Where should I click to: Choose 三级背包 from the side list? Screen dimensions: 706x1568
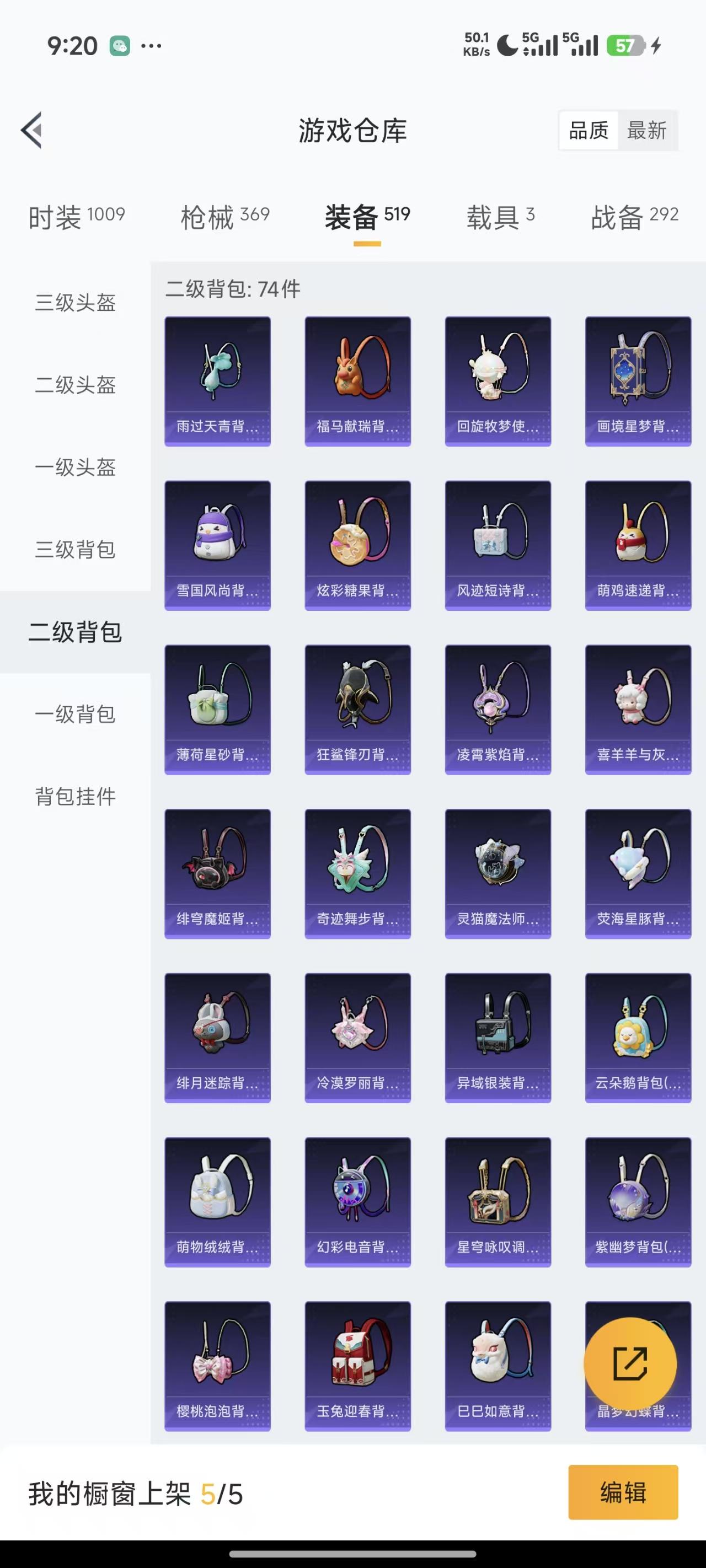[75, 549]
